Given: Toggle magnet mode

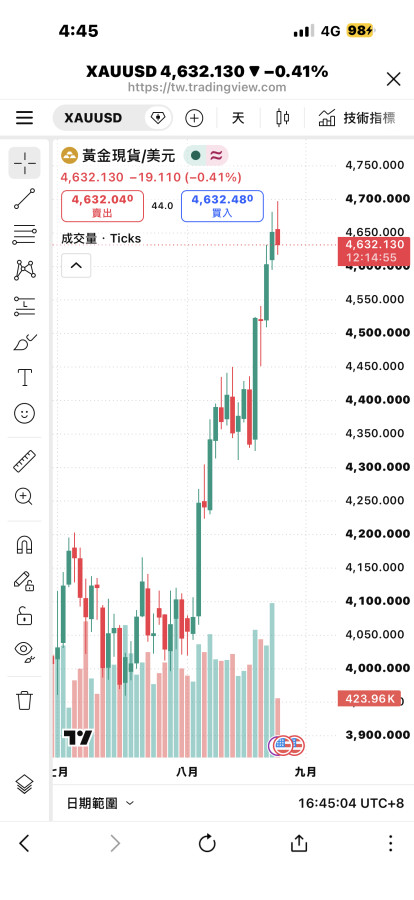Looking at the screenshot, I should tap(24, 545).
